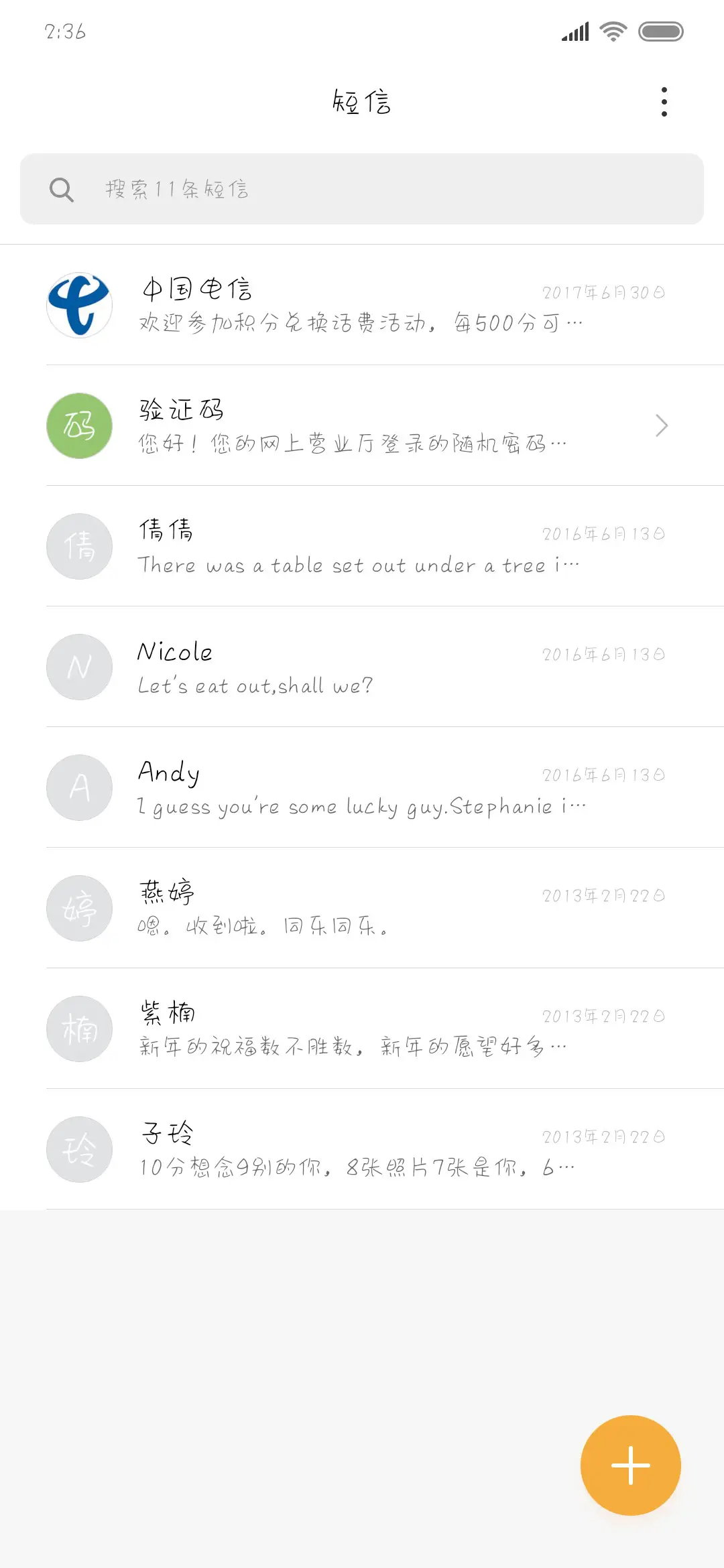Tap the search magnifier icon
This screenshot has height=1568, width=724.
click(x=62, y=190)
